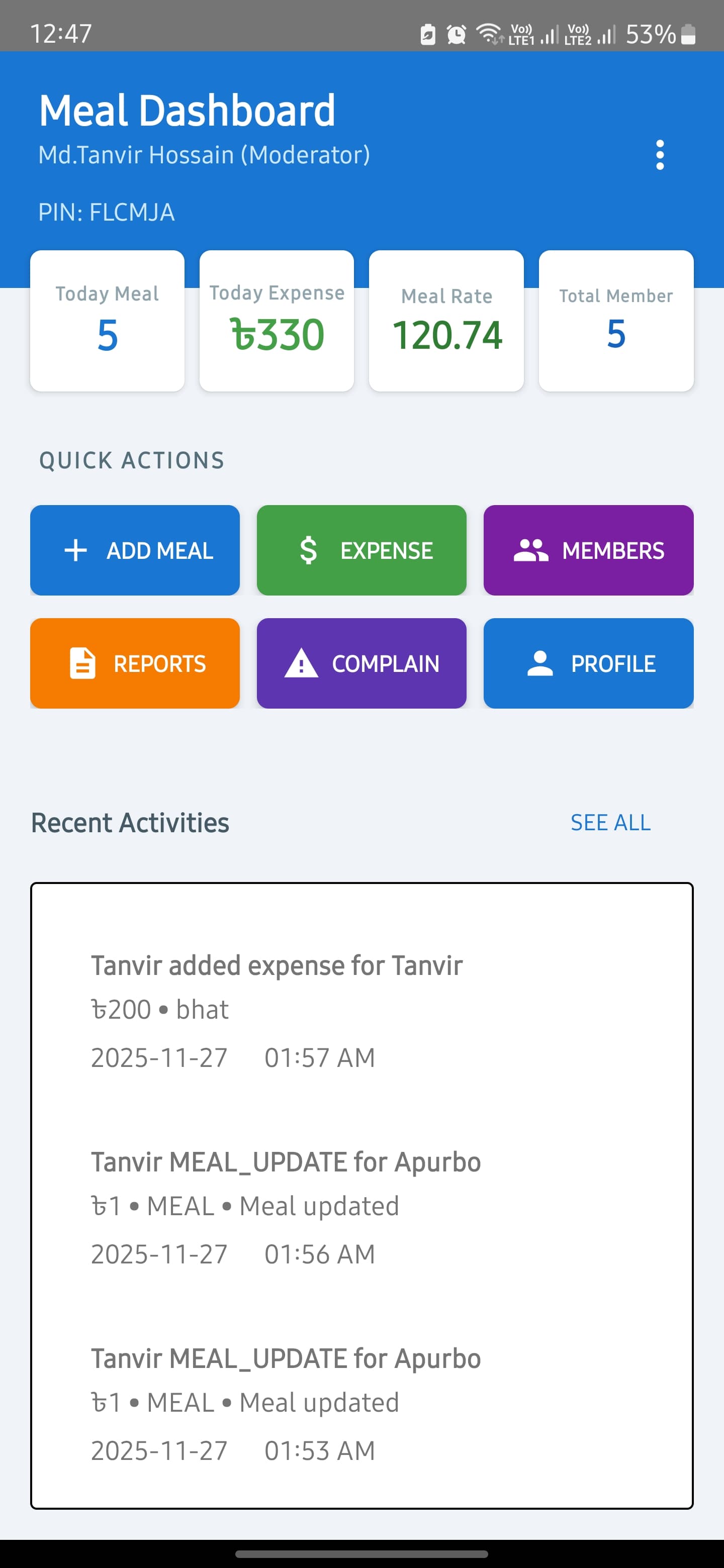Screen dimensions: 724x1568
Task: Go to Profile
Action: coord(588,663)
